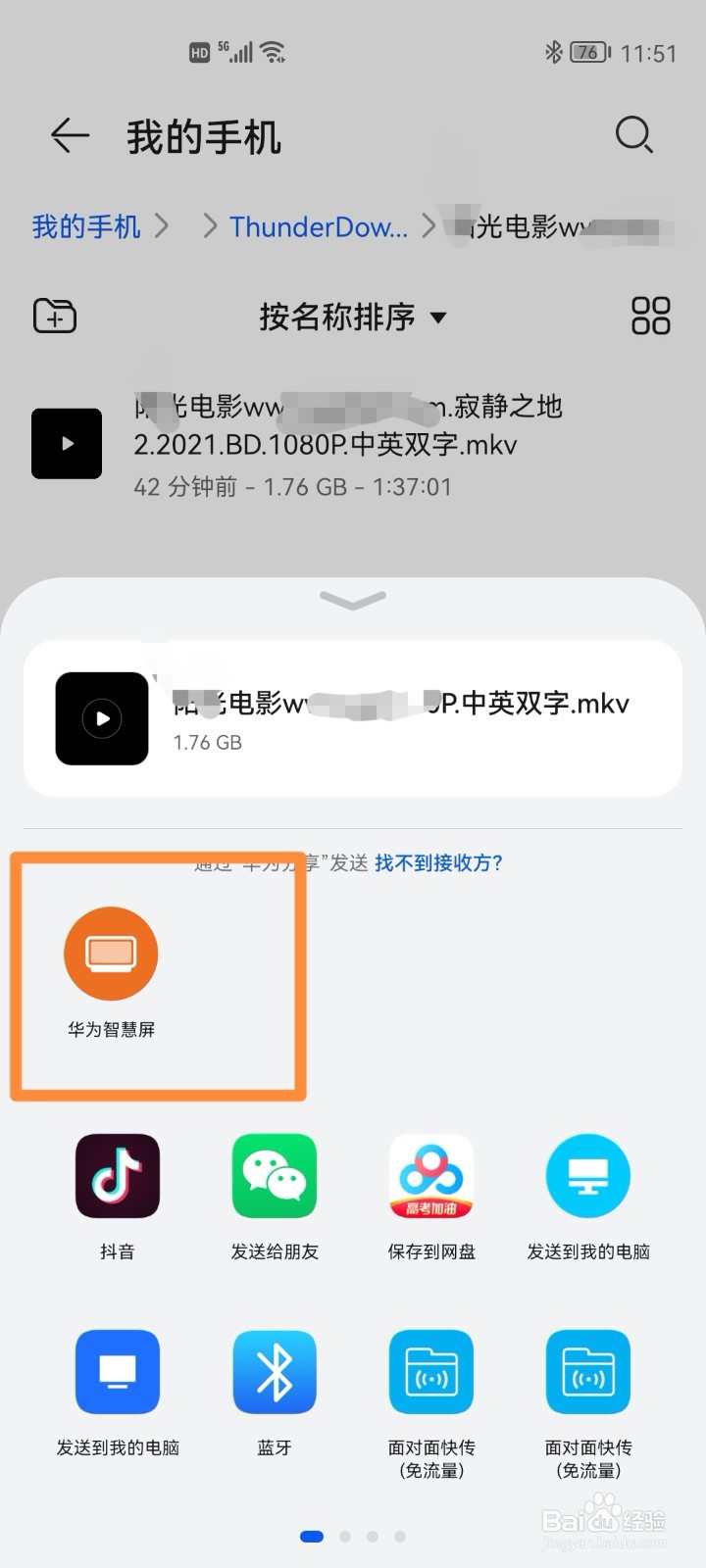Open 找不到接收方 help link
This screenshot has height=1568, width=706.
pos(438,863)
